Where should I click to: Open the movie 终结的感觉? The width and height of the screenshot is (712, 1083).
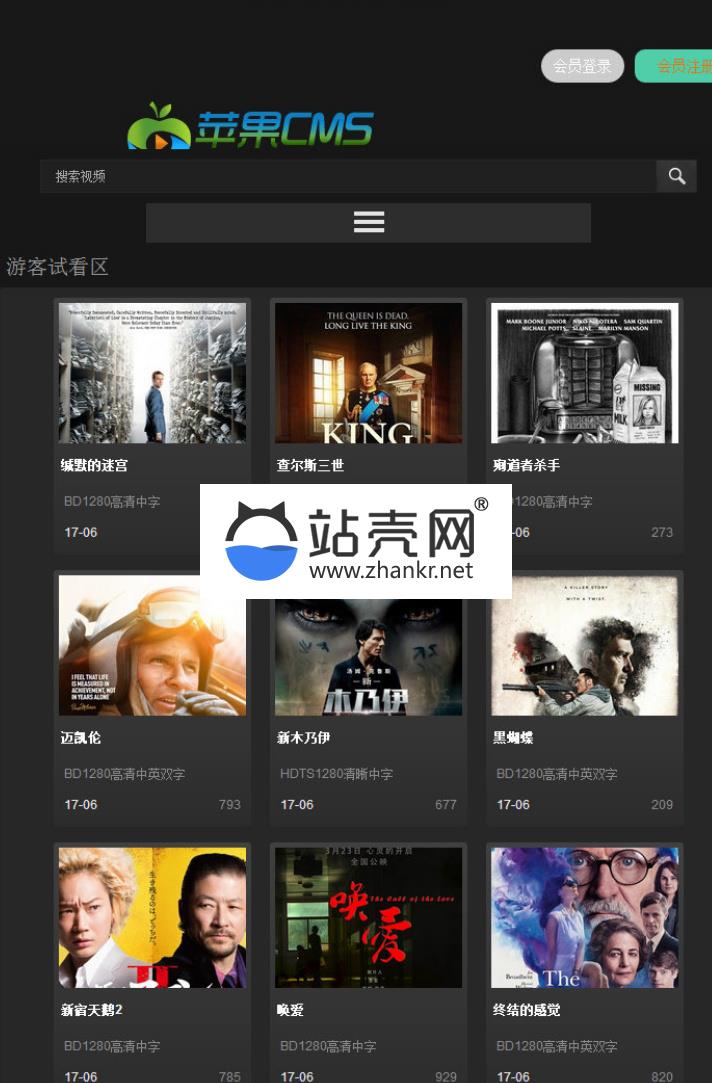pos(584,918)
